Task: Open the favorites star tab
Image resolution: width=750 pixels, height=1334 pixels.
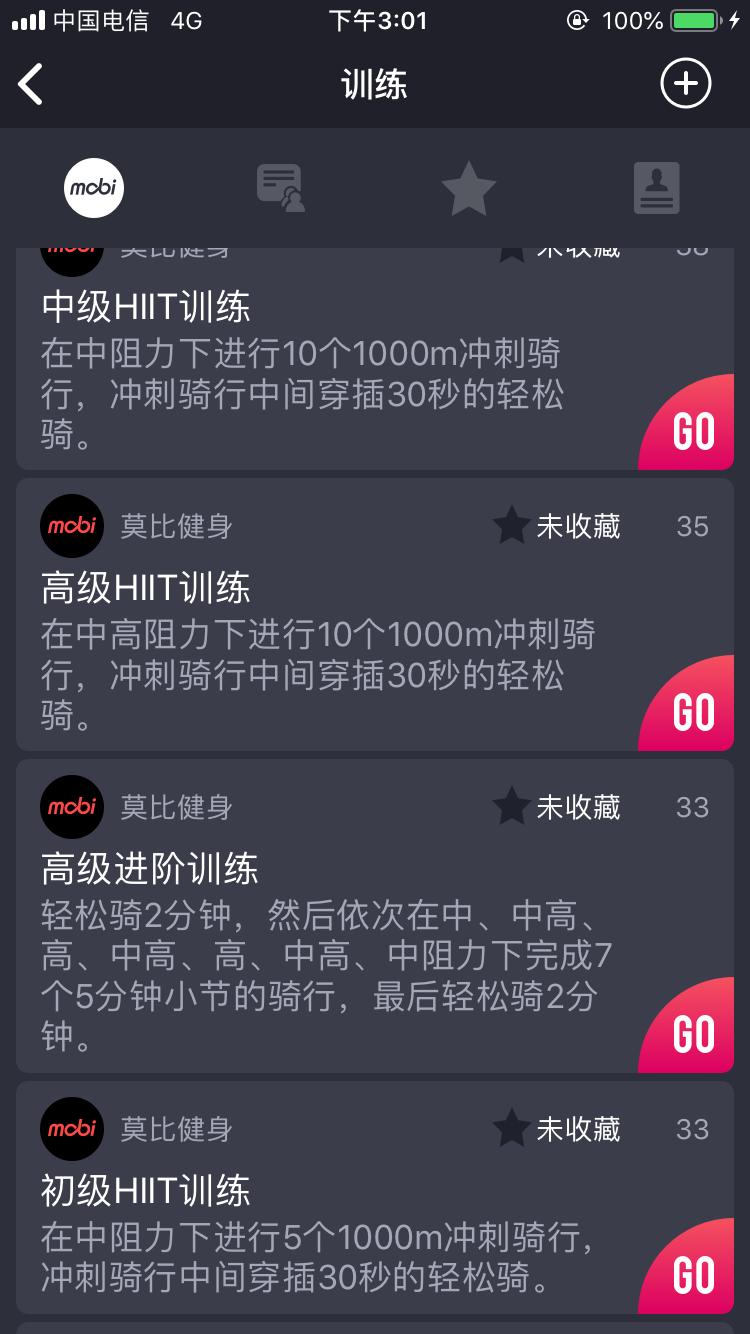Action: pos(468,188)
